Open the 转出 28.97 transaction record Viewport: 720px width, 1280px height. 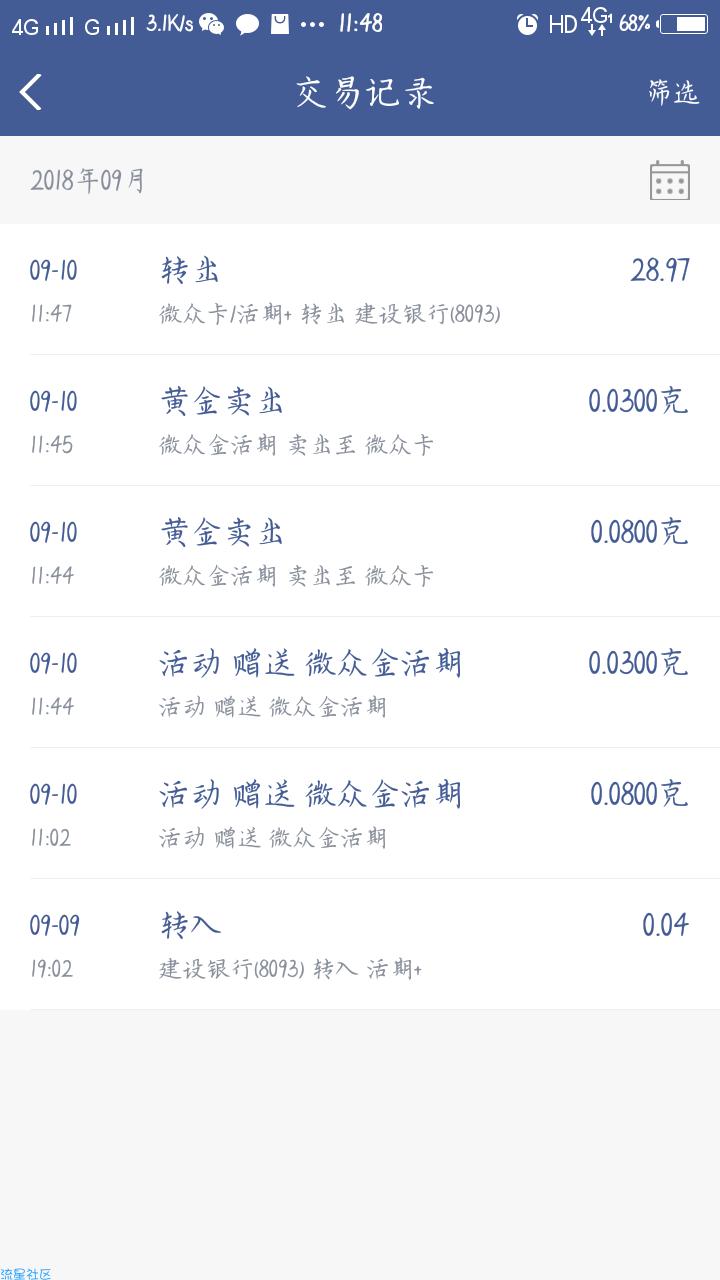pyautogui.click(x=360, y=290)
